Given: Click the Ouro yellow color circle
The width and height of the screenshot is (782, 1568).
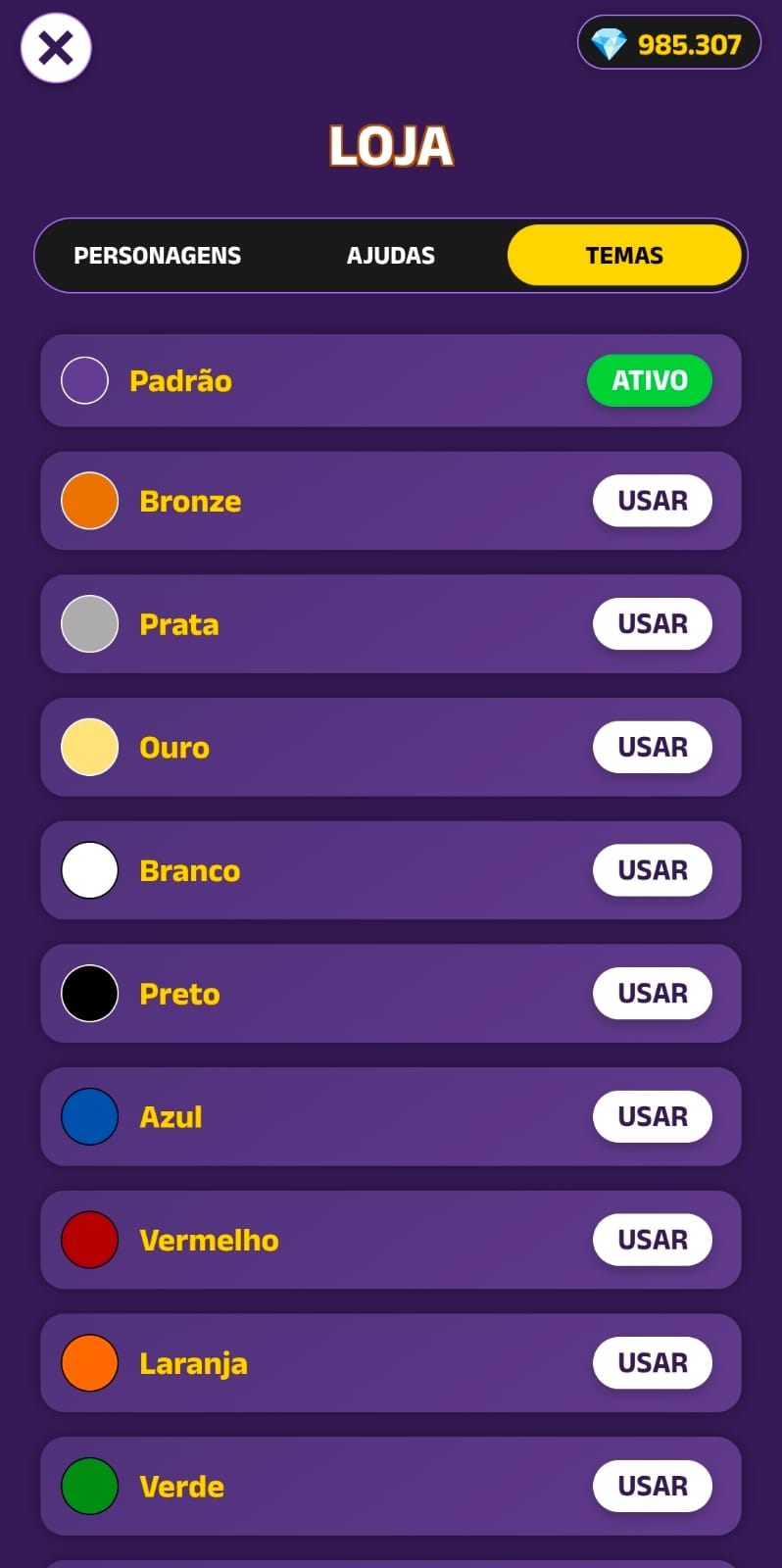Looking at the screenshot, I should (89, 747).
